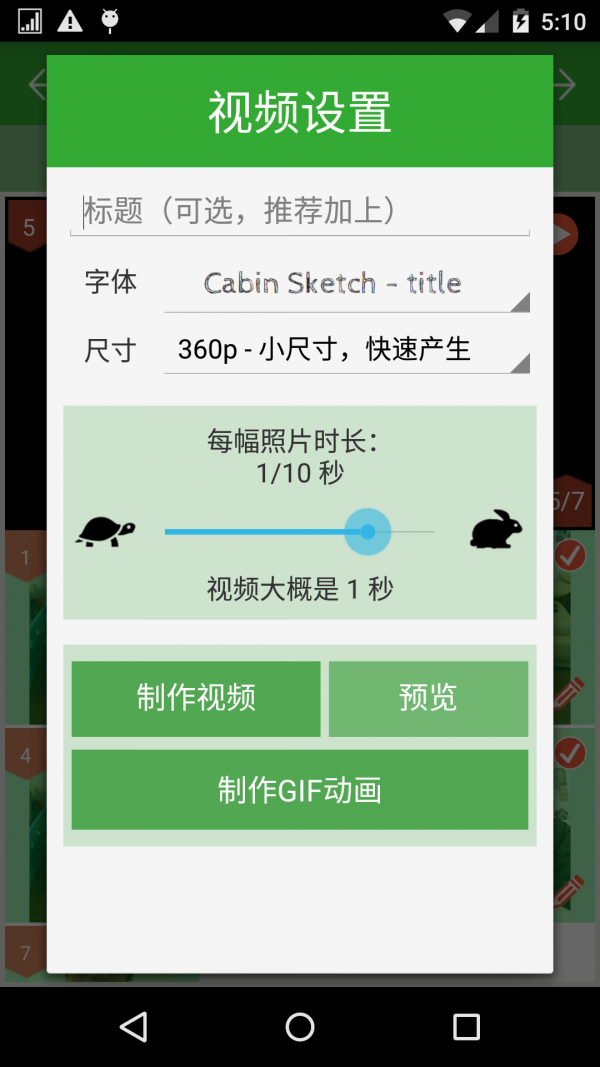Tap the 制作GIF动画 button

tap(300, 790)
